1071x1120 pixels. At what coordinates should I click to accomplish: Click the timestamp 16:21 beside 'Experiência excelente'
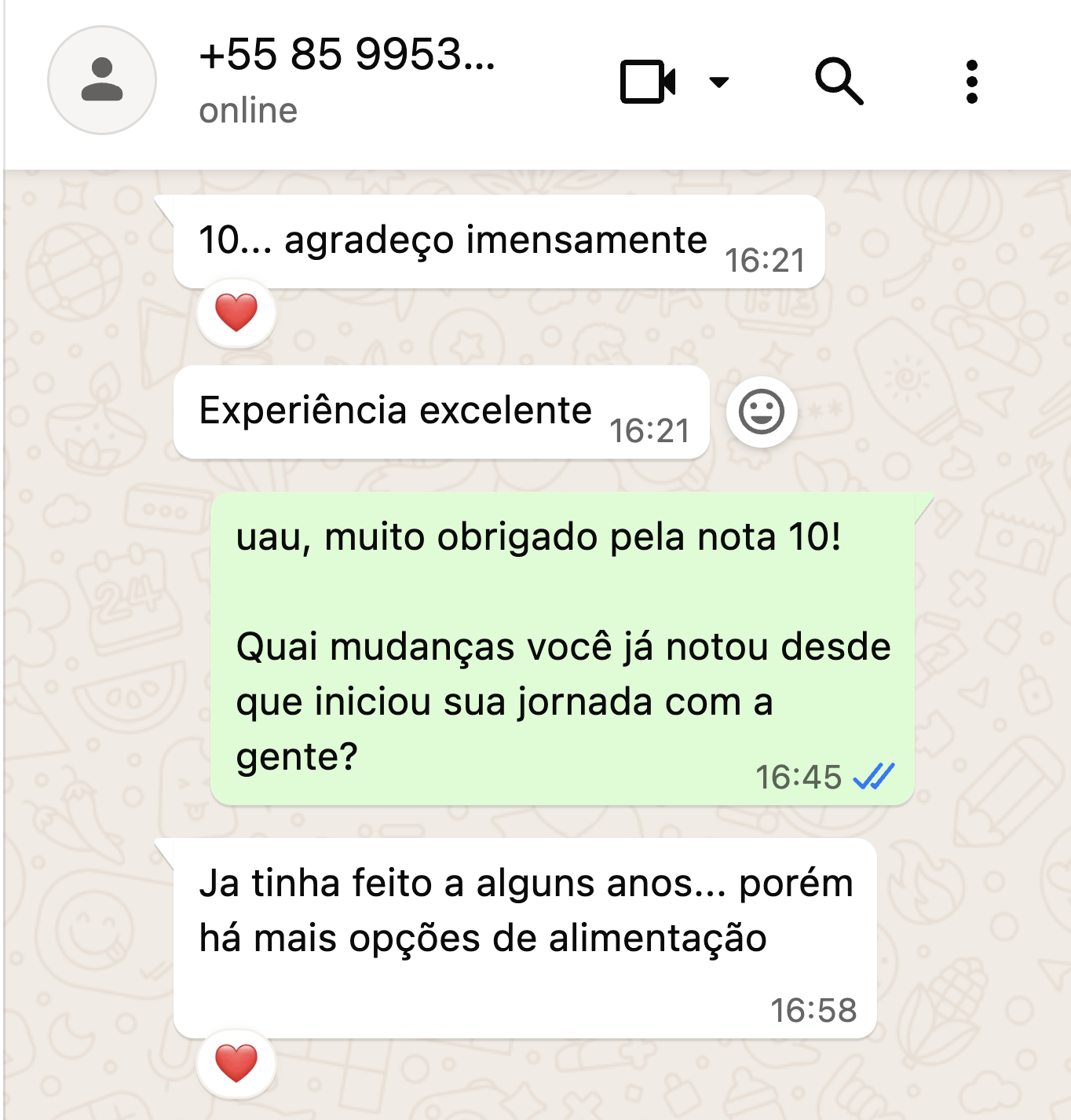click(x=649, y=429)
